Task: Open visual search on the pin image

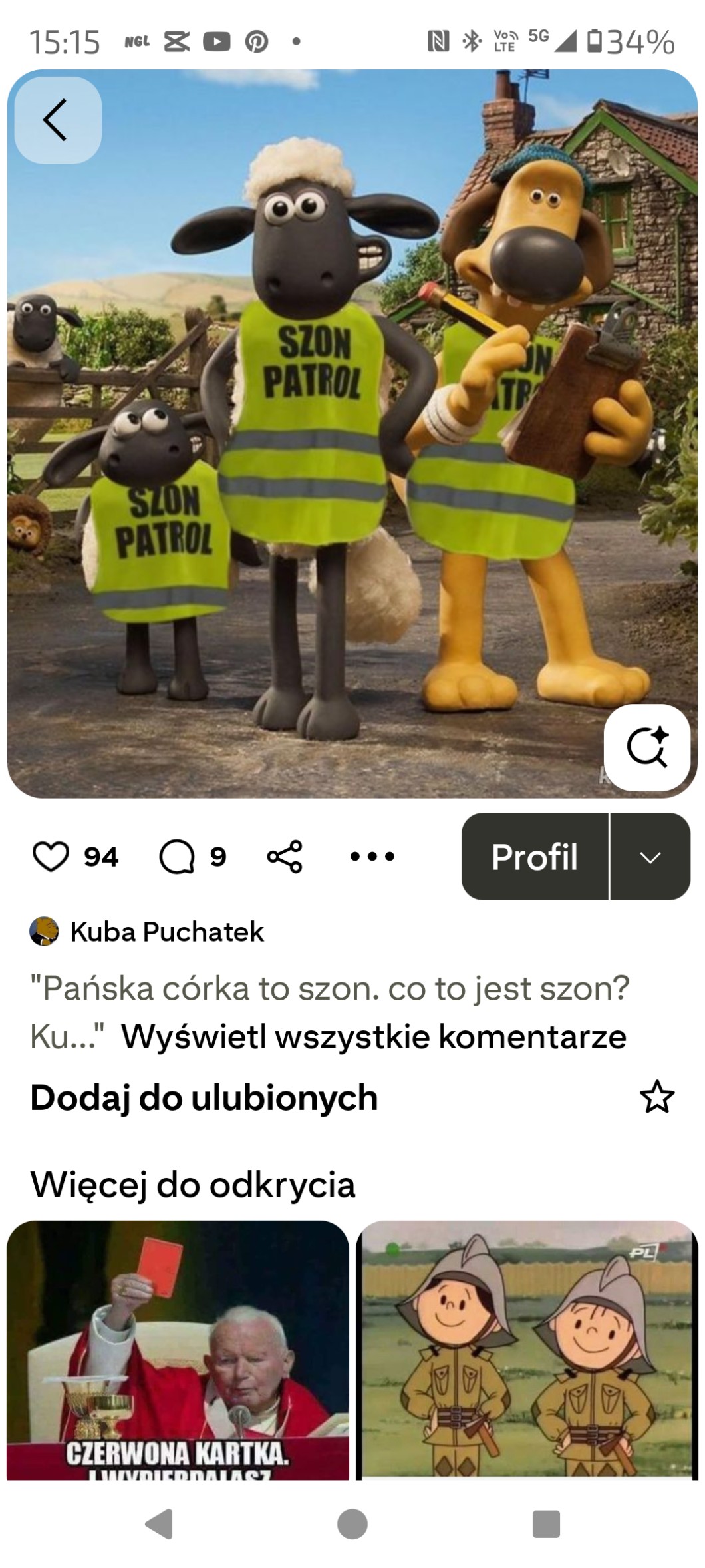Action: point(646,747)
